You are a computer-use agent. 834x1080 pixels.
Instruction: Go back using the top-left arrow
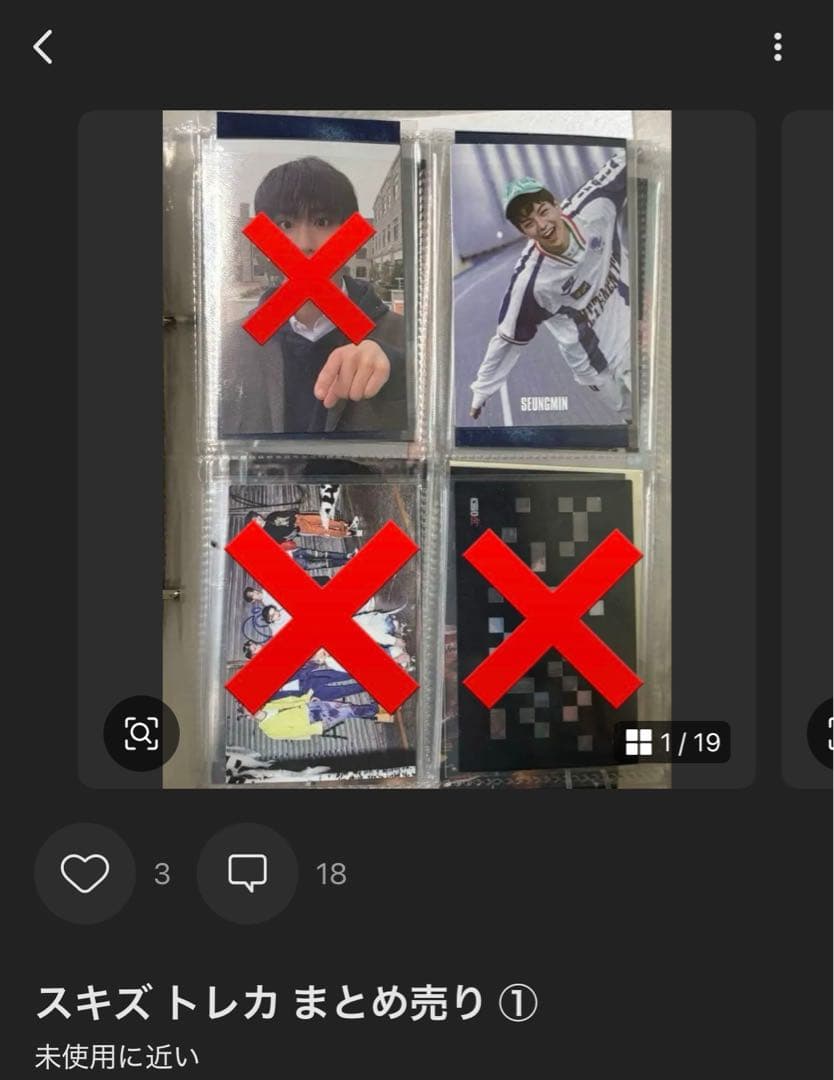click(x=42, y=47)
